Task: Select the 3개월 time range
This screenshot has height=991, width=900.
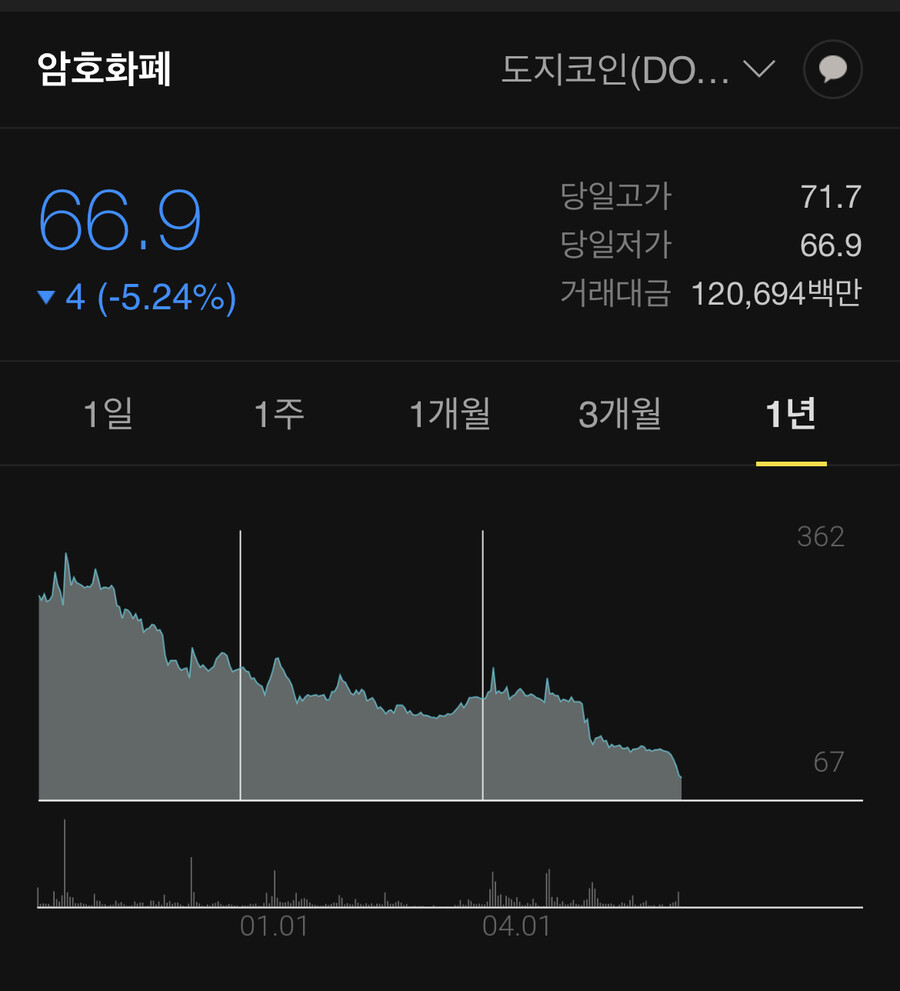Action: 620,414
